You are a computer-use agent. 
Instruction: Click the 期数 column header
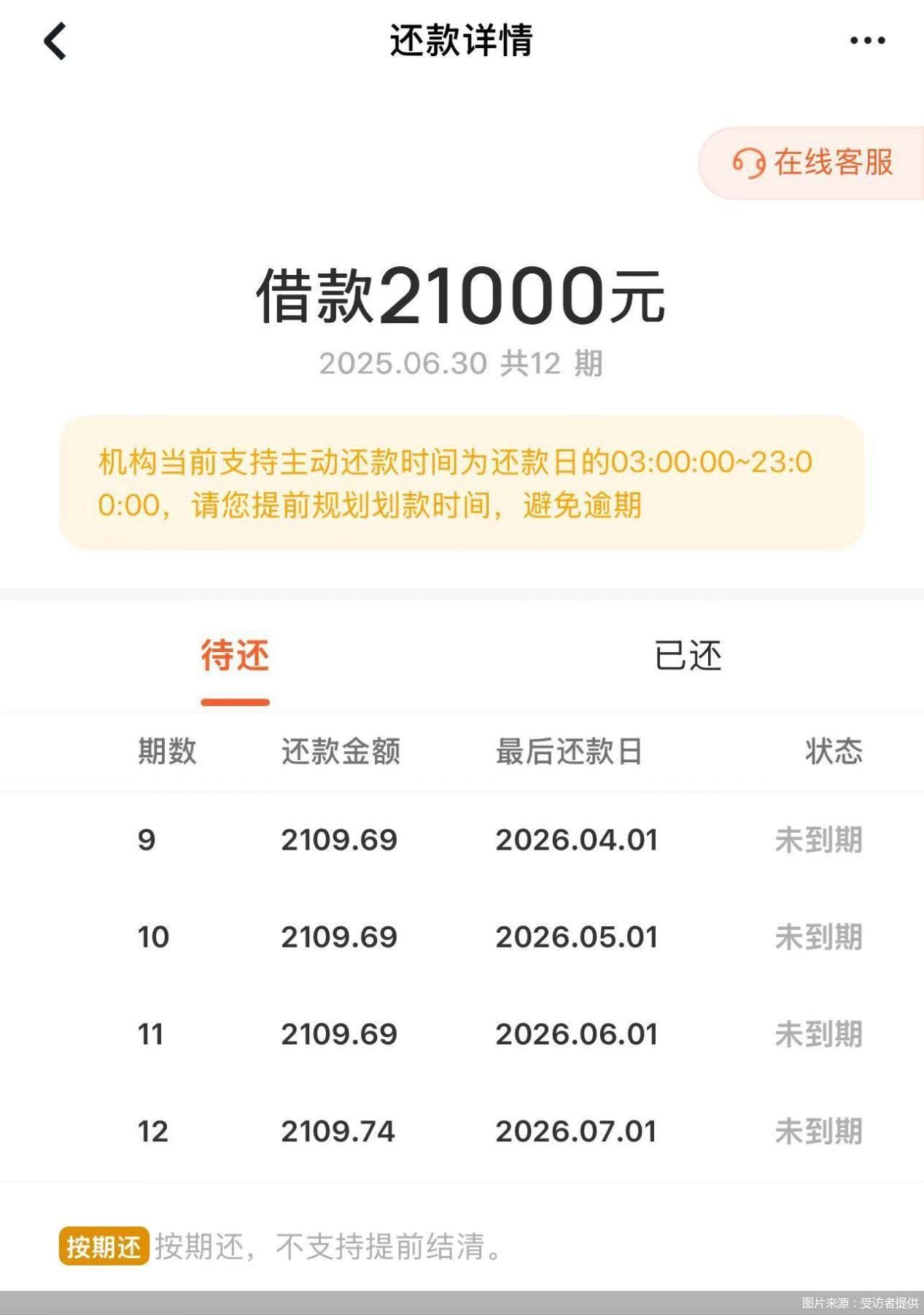pos(168,754)
